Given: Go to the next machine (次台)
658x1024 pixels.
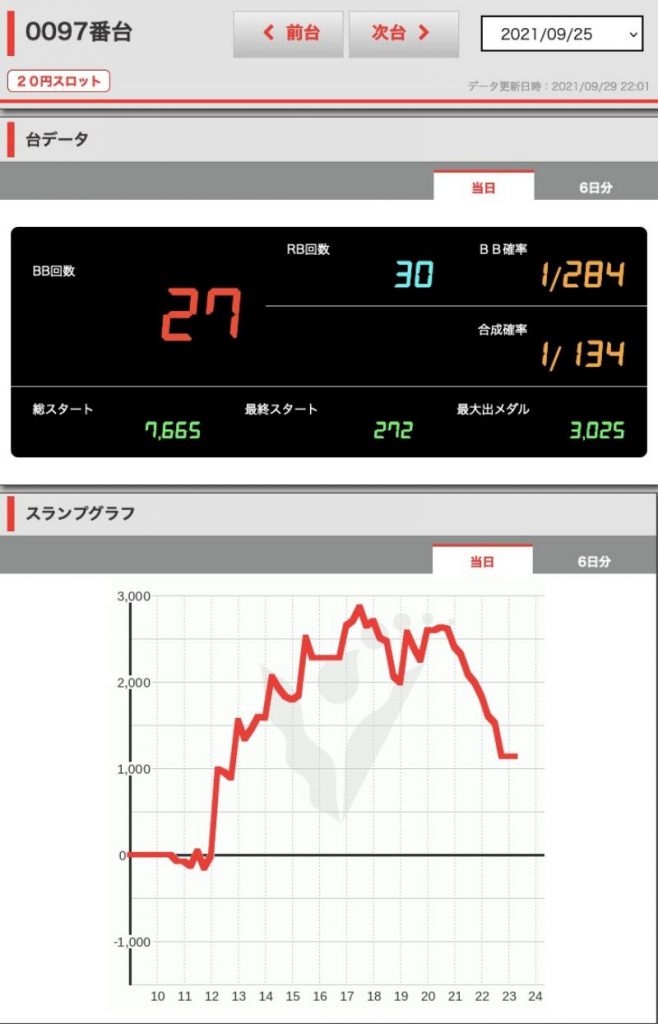Looking at the screenshot, I should click(402, 34).
